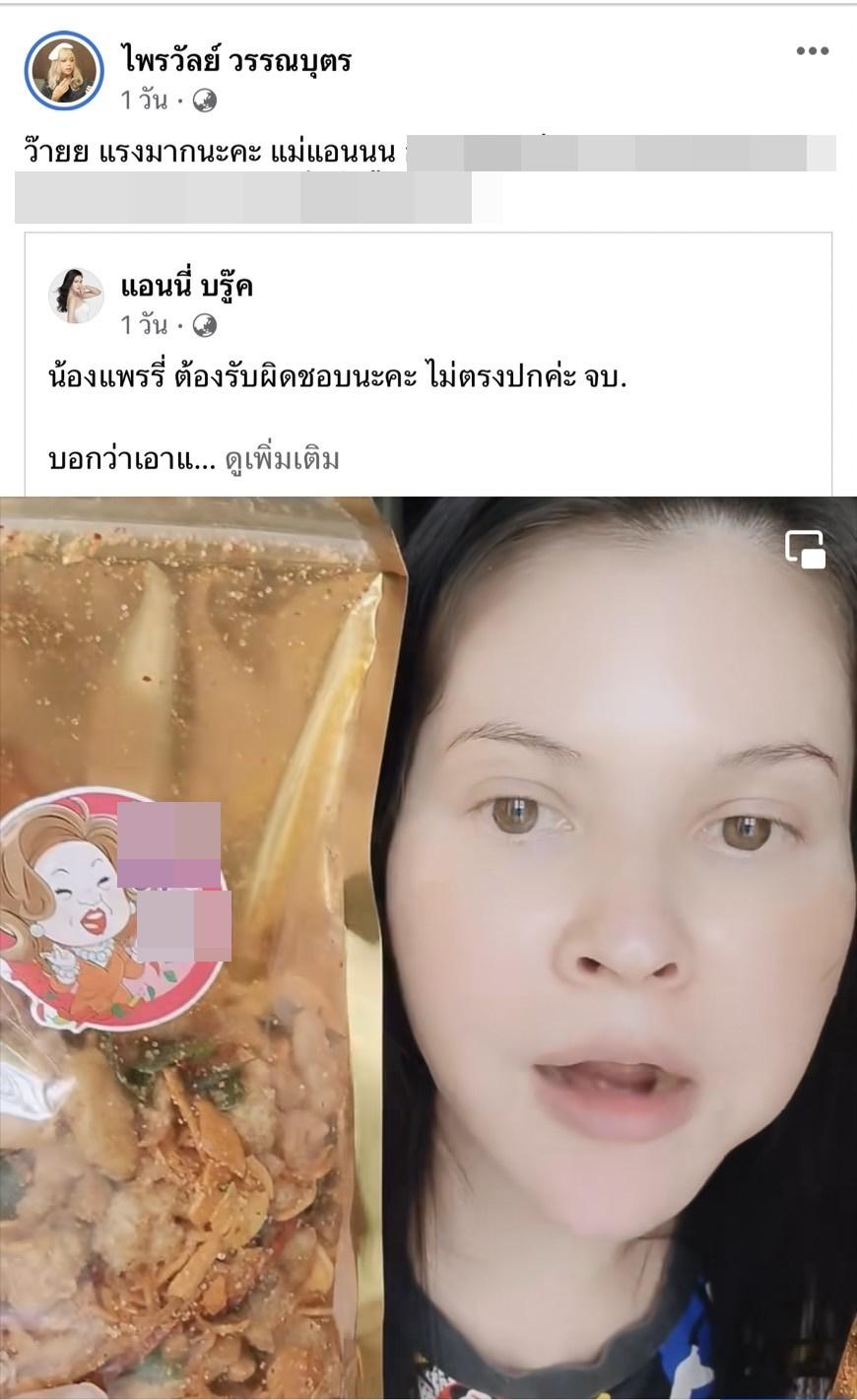Minimize video to picture-in-picture
This screenshot has width=857, height=1400.
coord(805,550)
